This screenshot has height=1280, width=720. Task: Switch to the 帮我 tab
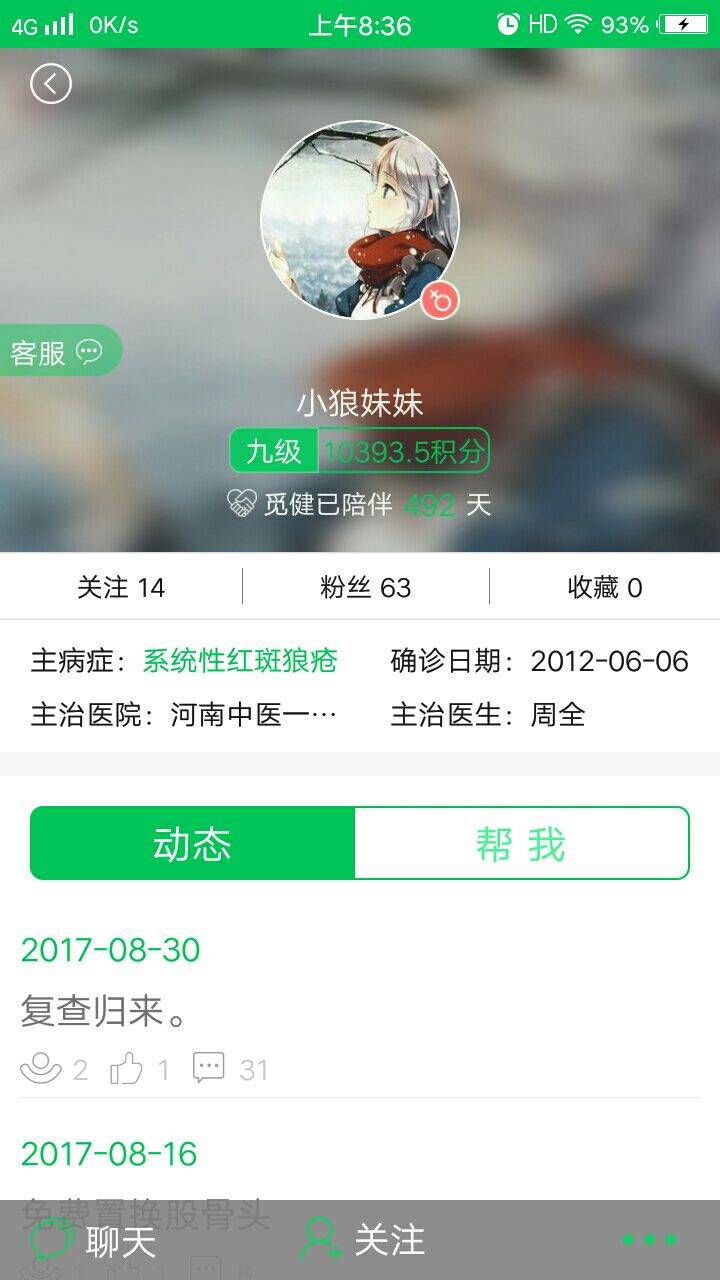pos(522,843)
